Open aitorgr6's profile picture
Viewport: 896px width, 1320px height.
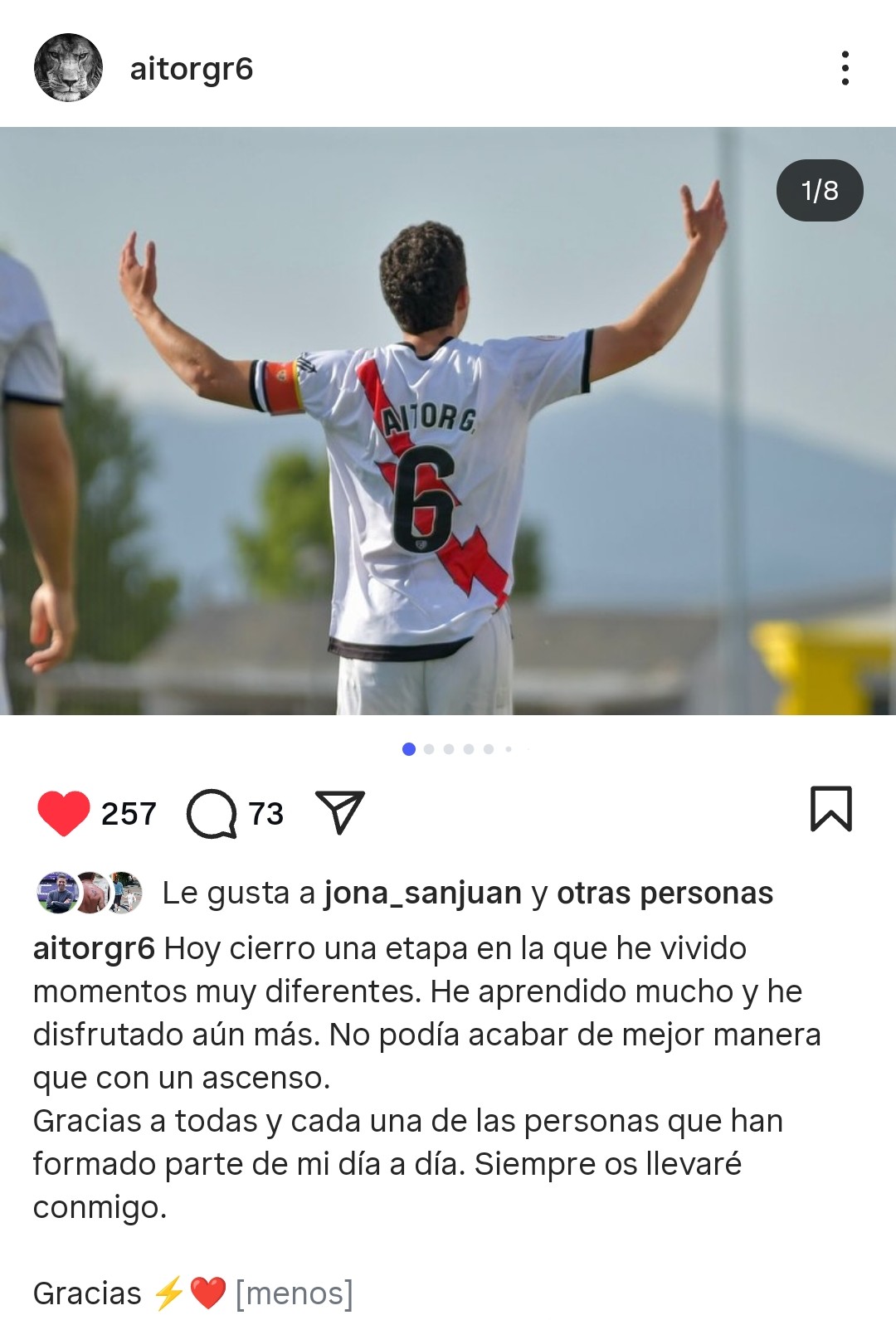click(x=68, y=68)
